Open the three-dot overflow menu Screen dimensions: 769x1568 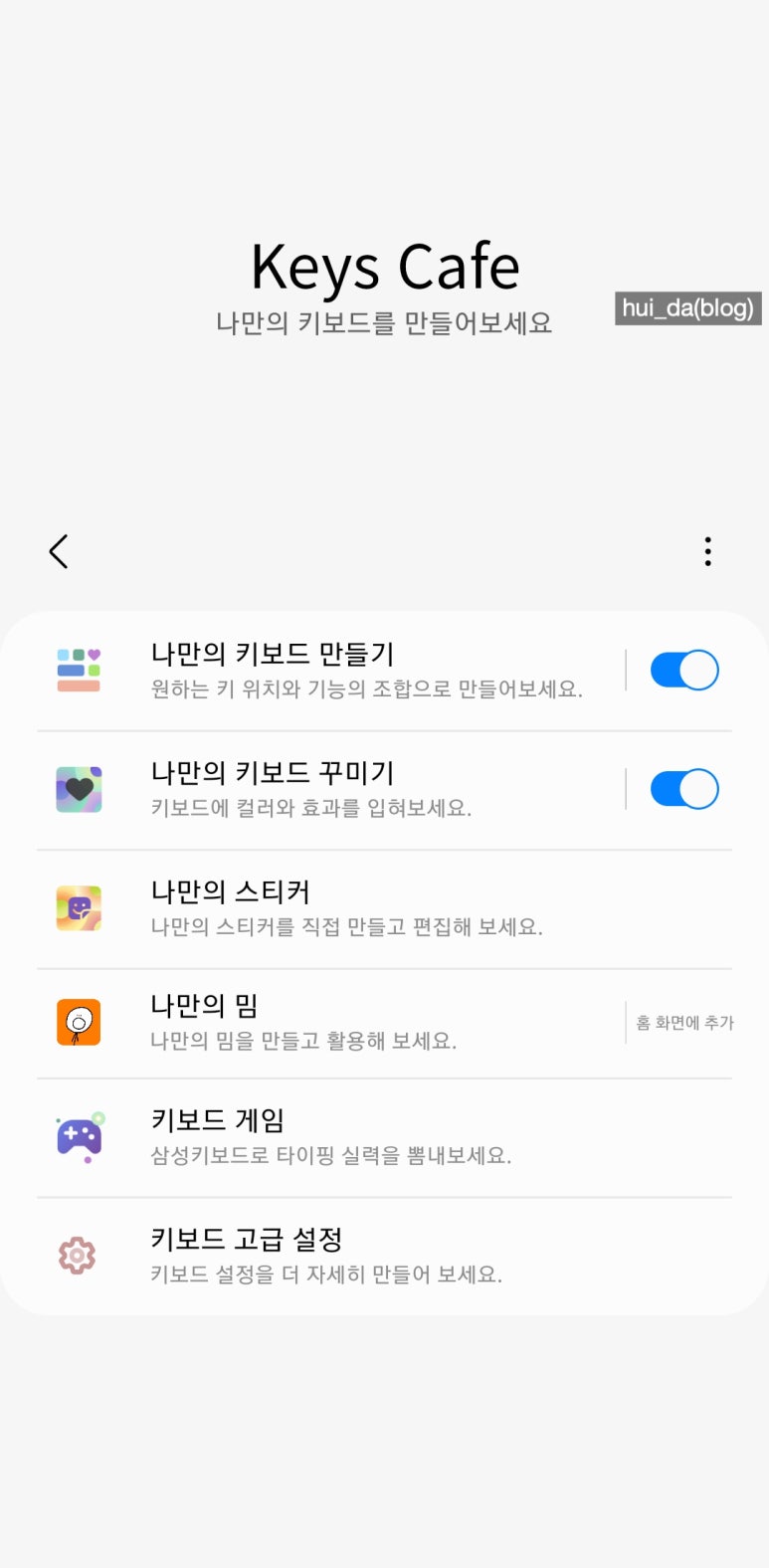tap(707, 551)
